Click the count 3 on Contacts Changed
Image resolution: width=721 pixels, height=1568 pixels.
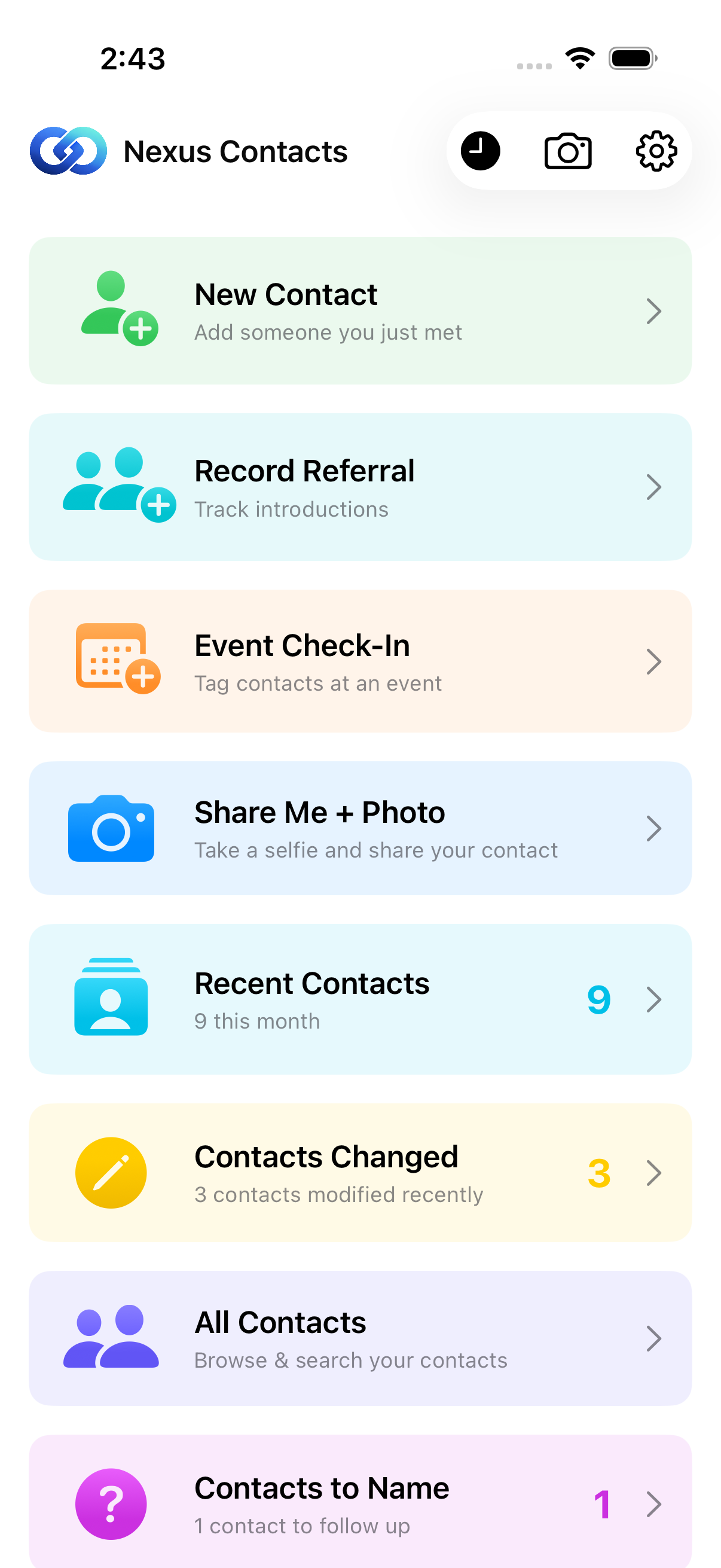[598, 1173]
